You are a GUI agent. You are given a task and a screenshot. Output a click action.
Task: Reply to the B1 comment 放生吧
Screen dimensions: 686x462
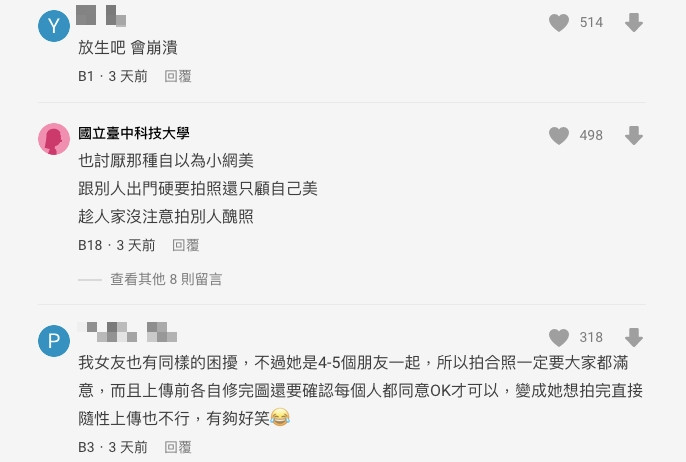[x=178, y=76]
